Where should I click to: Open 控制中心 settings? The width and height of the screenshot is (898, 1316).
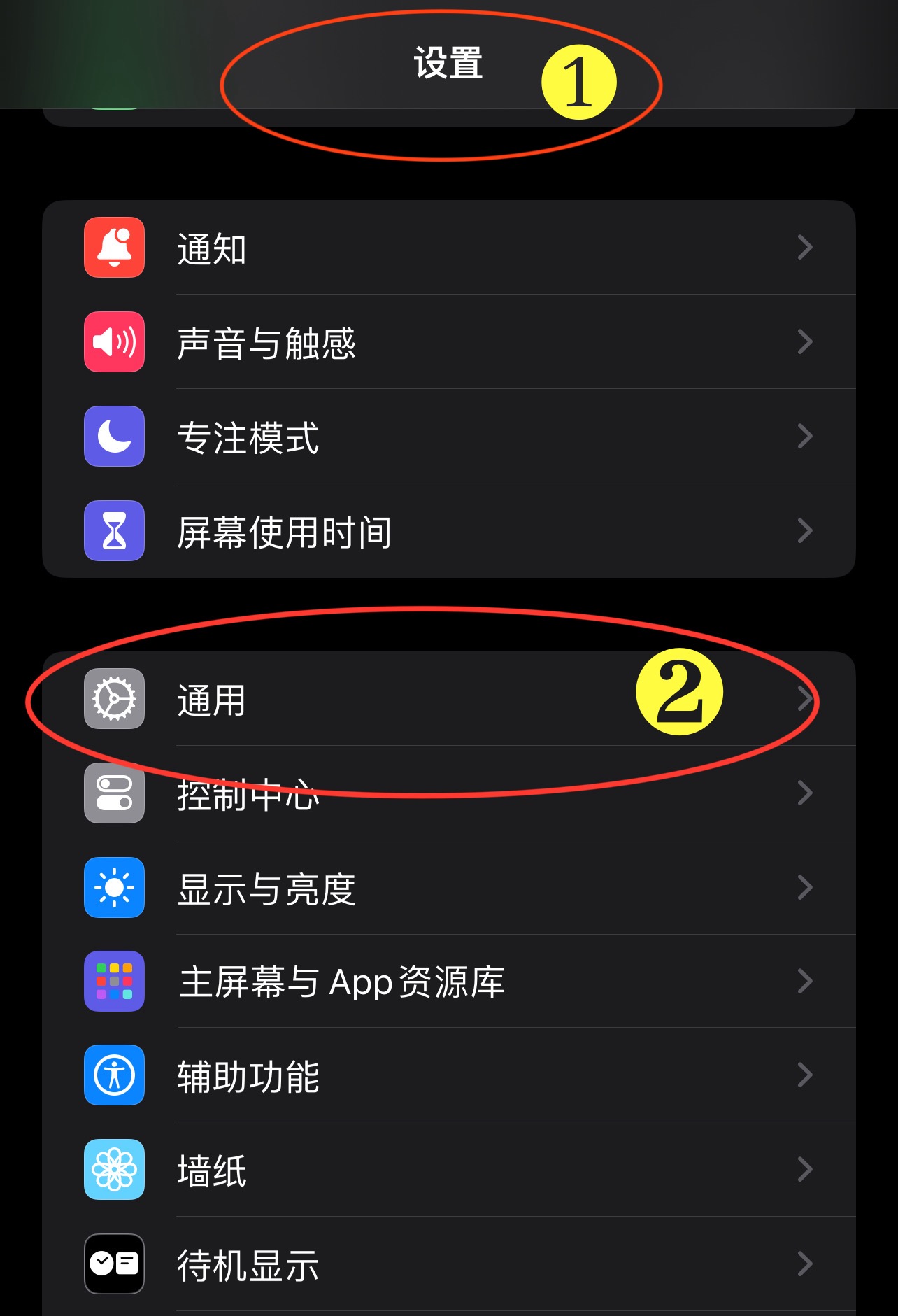point(448,793)
